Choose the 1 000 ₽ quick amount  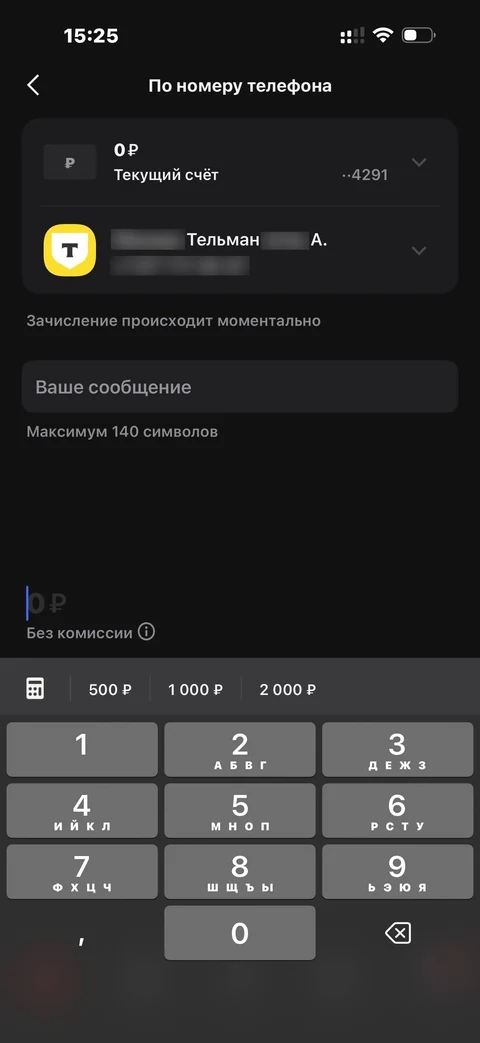pos(195,689)
